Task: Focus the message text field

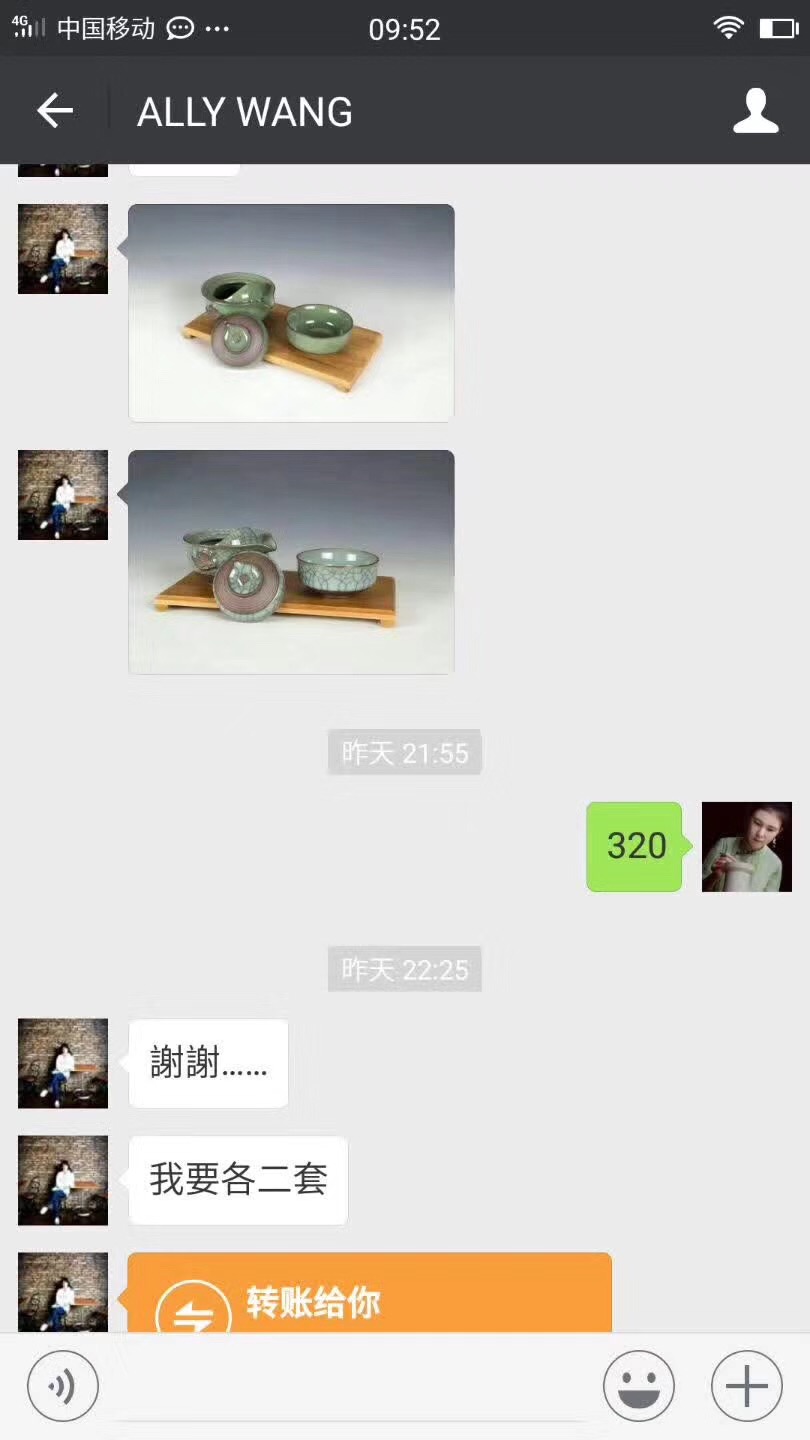Action: click(350, 1388)
